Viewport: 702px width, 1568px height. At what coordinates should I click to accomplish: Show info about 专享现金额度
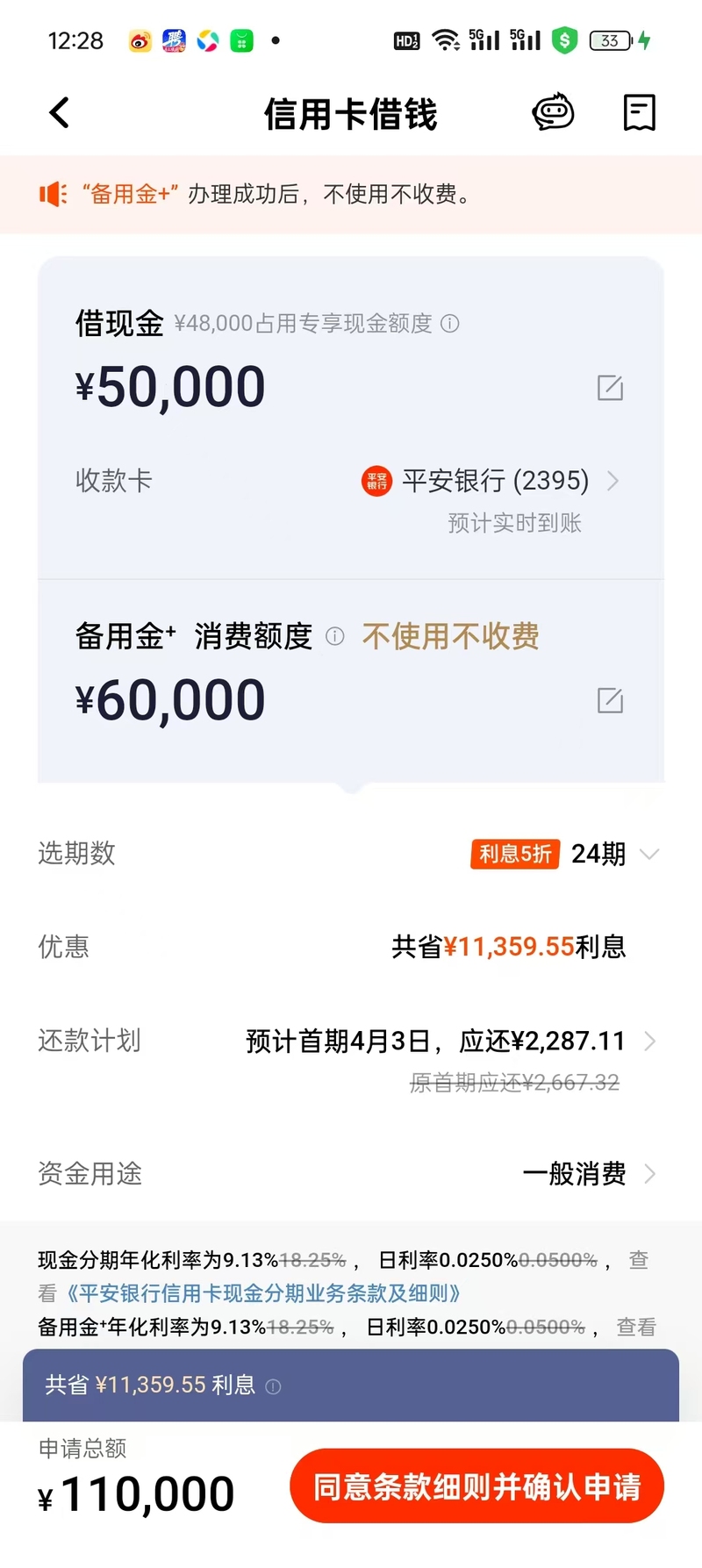[x=450, y=324]
